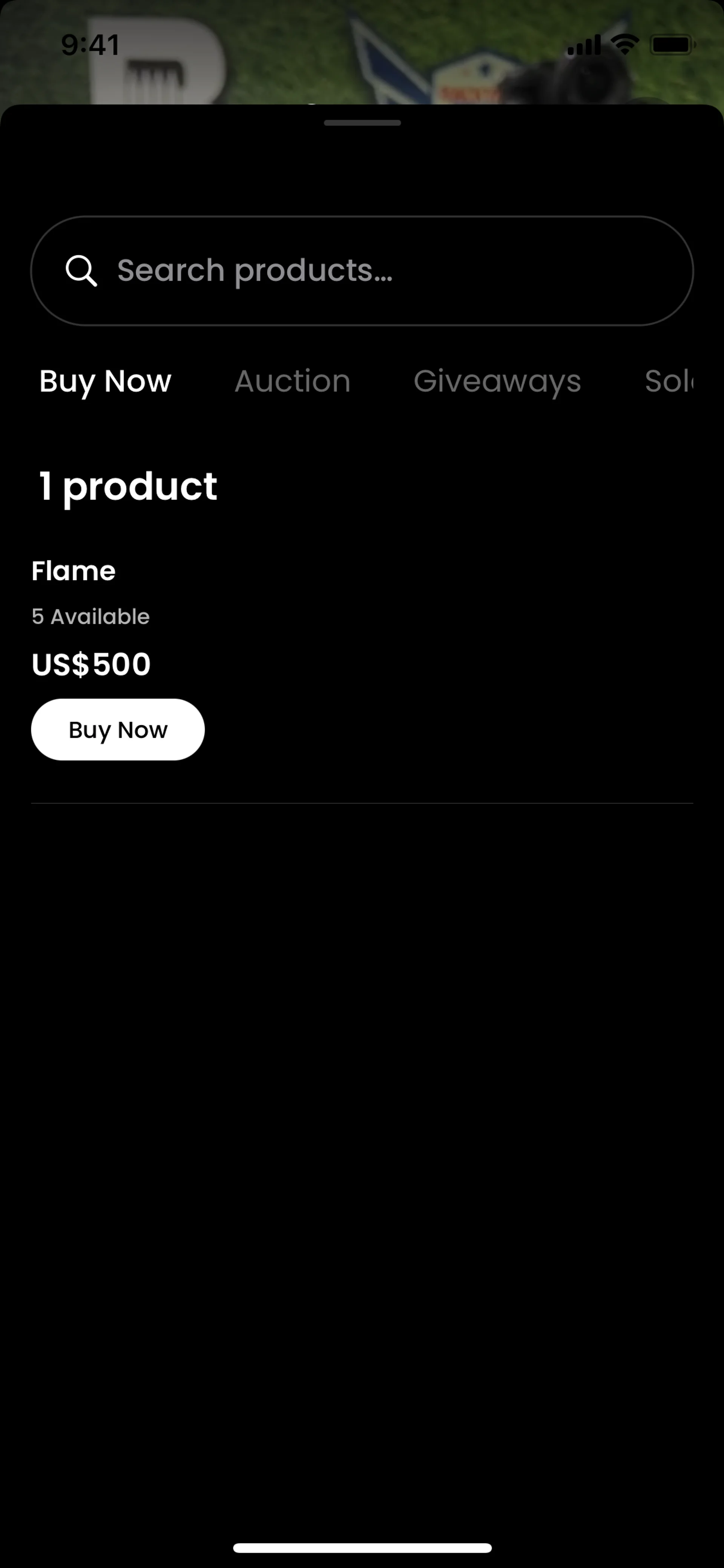This screenshot has height=1568, width=724.
Task: Switch to the Auction tab
Action: 292,381
